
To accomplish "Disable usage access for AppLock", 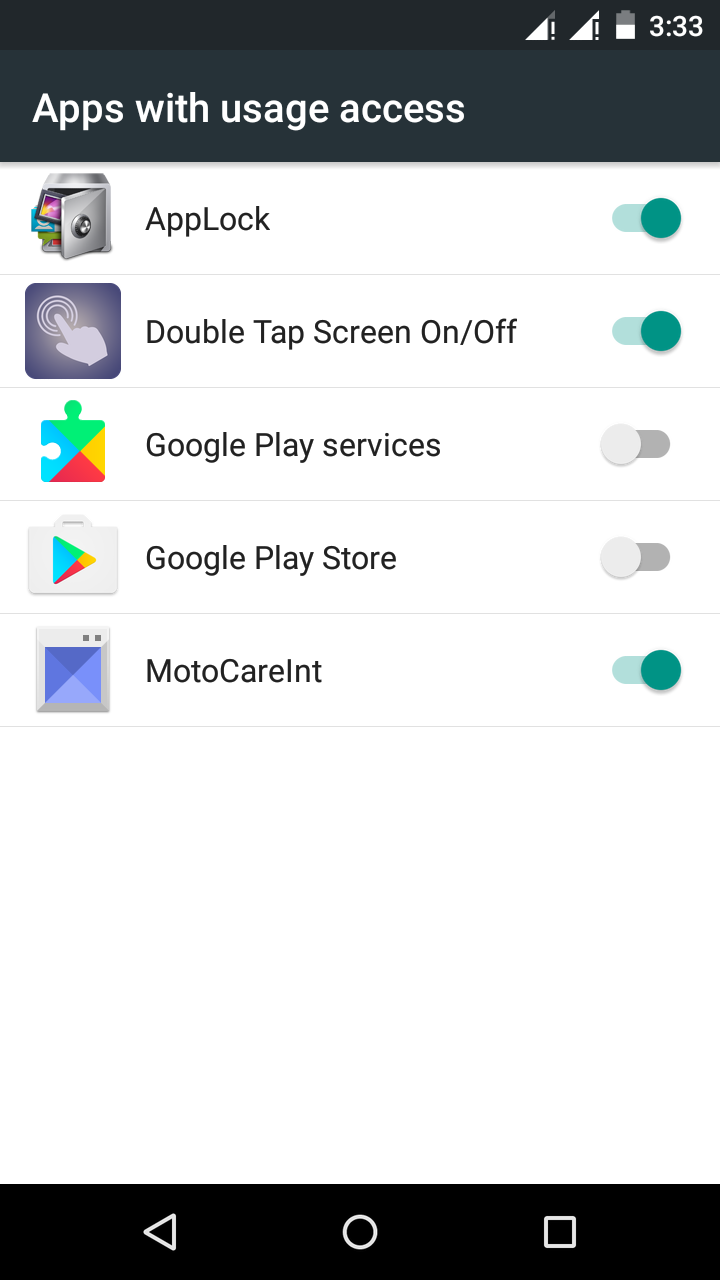I will click(x=646, y=219).
